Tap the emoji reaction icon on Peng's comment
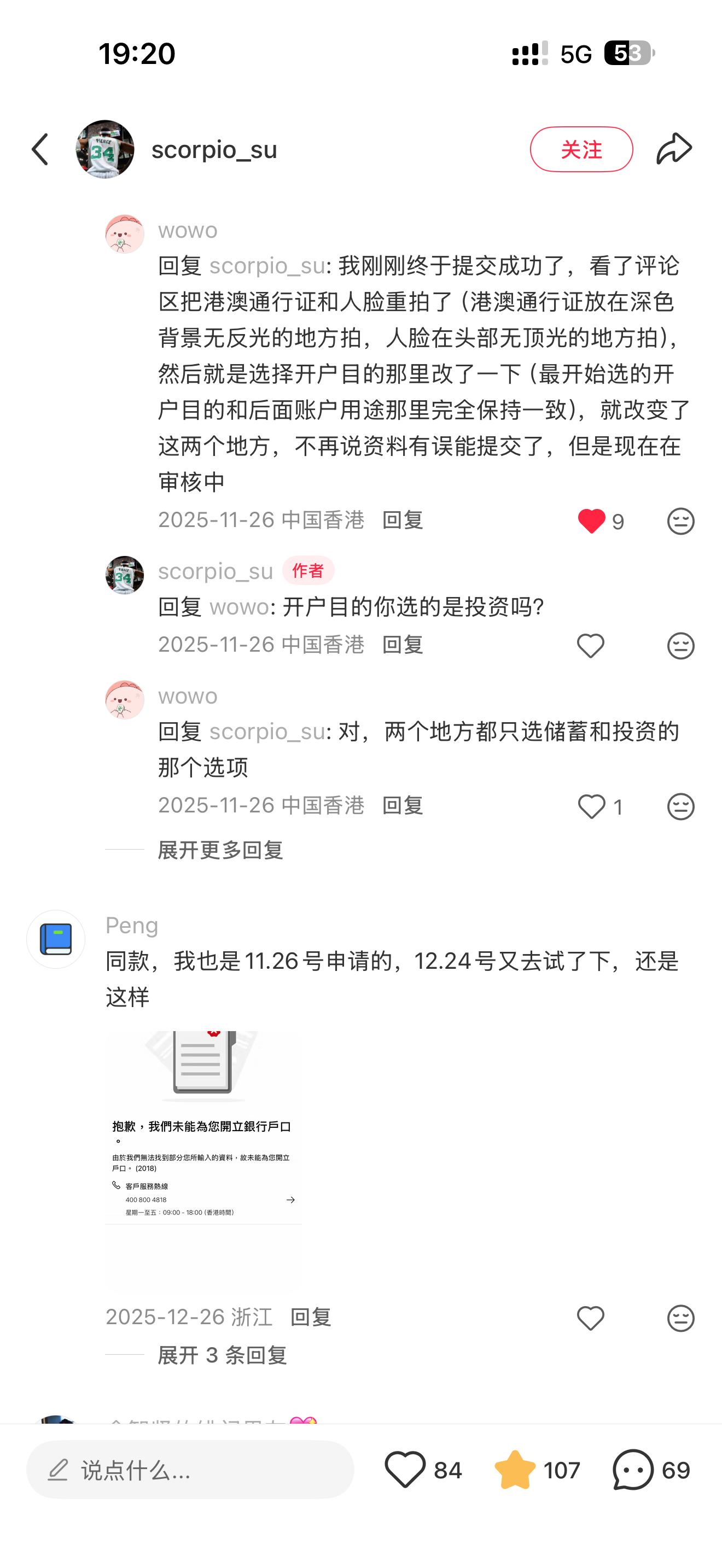722x1568 pixels. pos(680,1317)
